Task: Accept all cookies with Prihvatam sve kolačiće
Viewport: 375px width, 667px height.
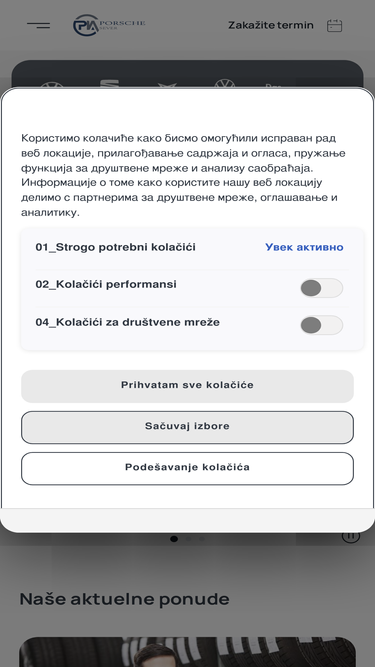Action: tap(188, 386)
